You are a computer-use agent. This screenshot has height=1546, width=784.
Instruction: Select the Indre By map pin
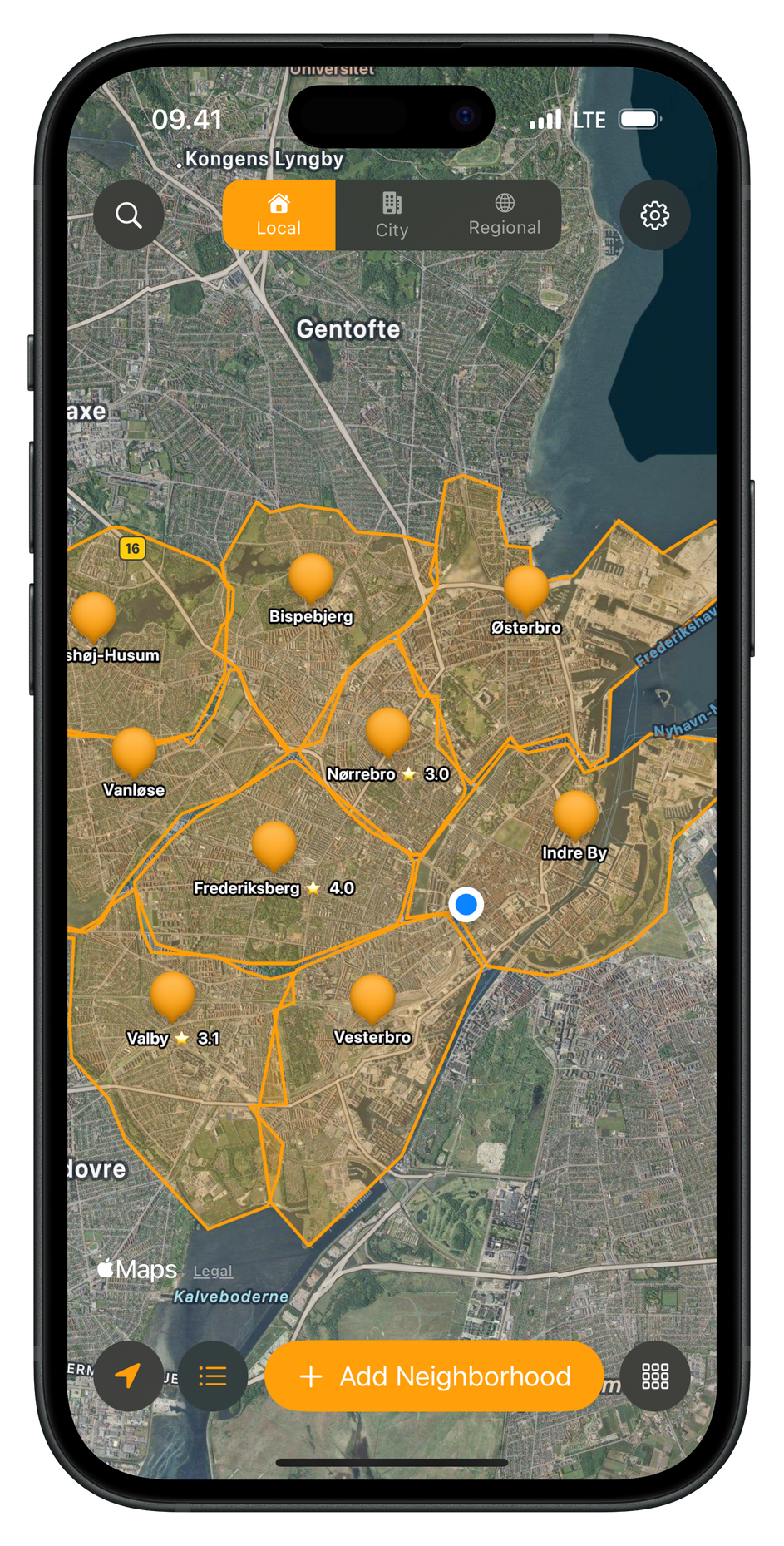tap(575, 813)
